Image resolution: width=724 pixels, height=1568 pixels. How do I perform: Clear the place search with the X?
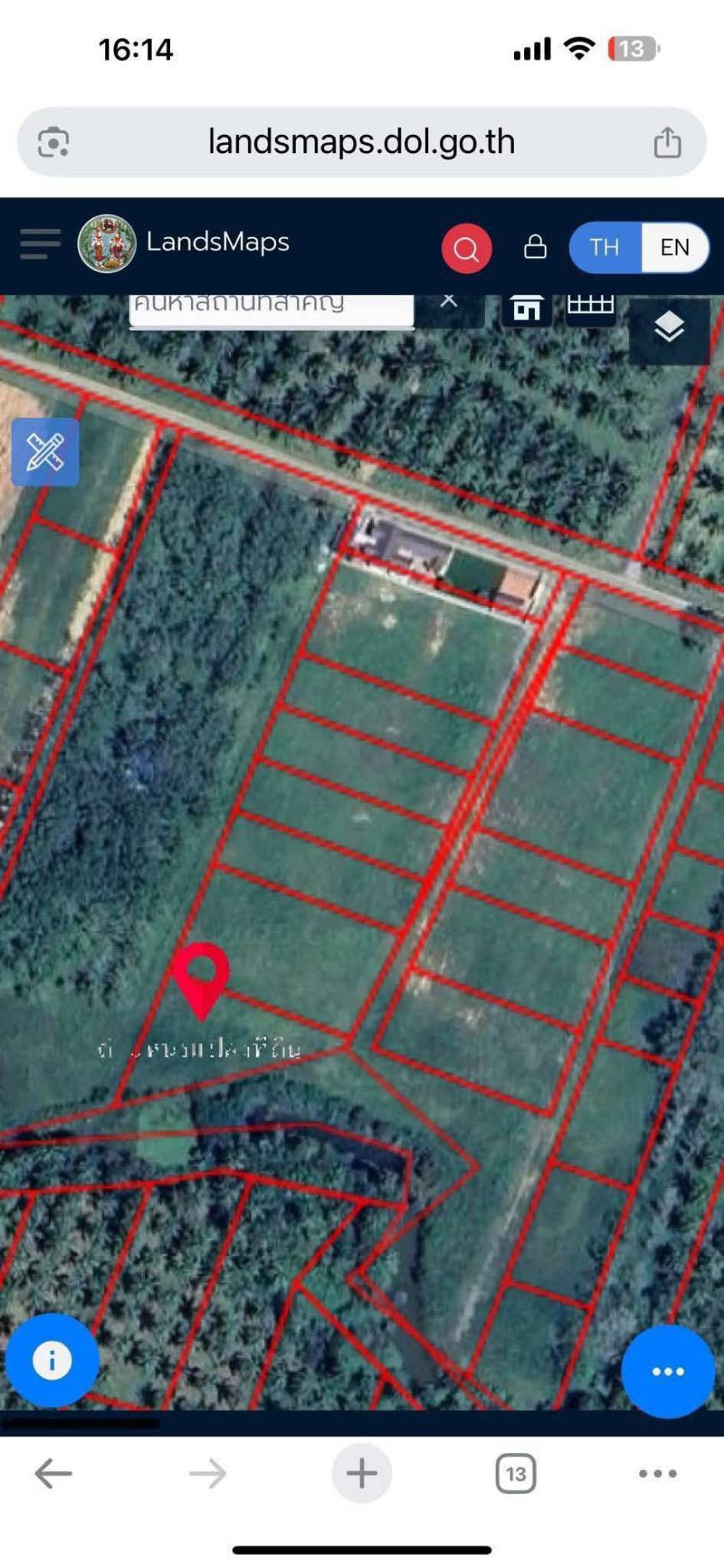448,301
